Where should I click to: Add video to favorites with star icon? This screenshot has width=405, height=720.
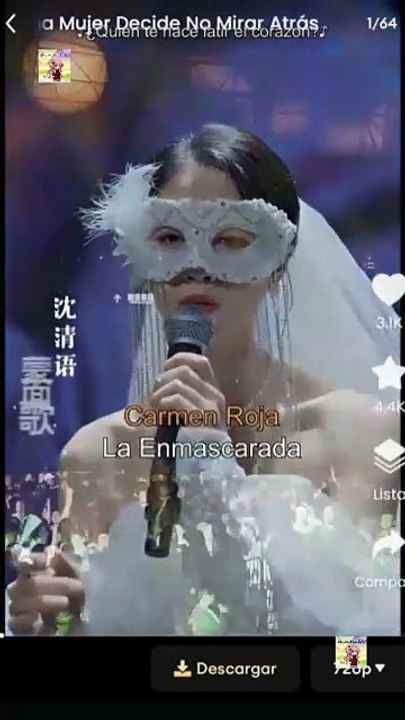click(x=388, y=373)
